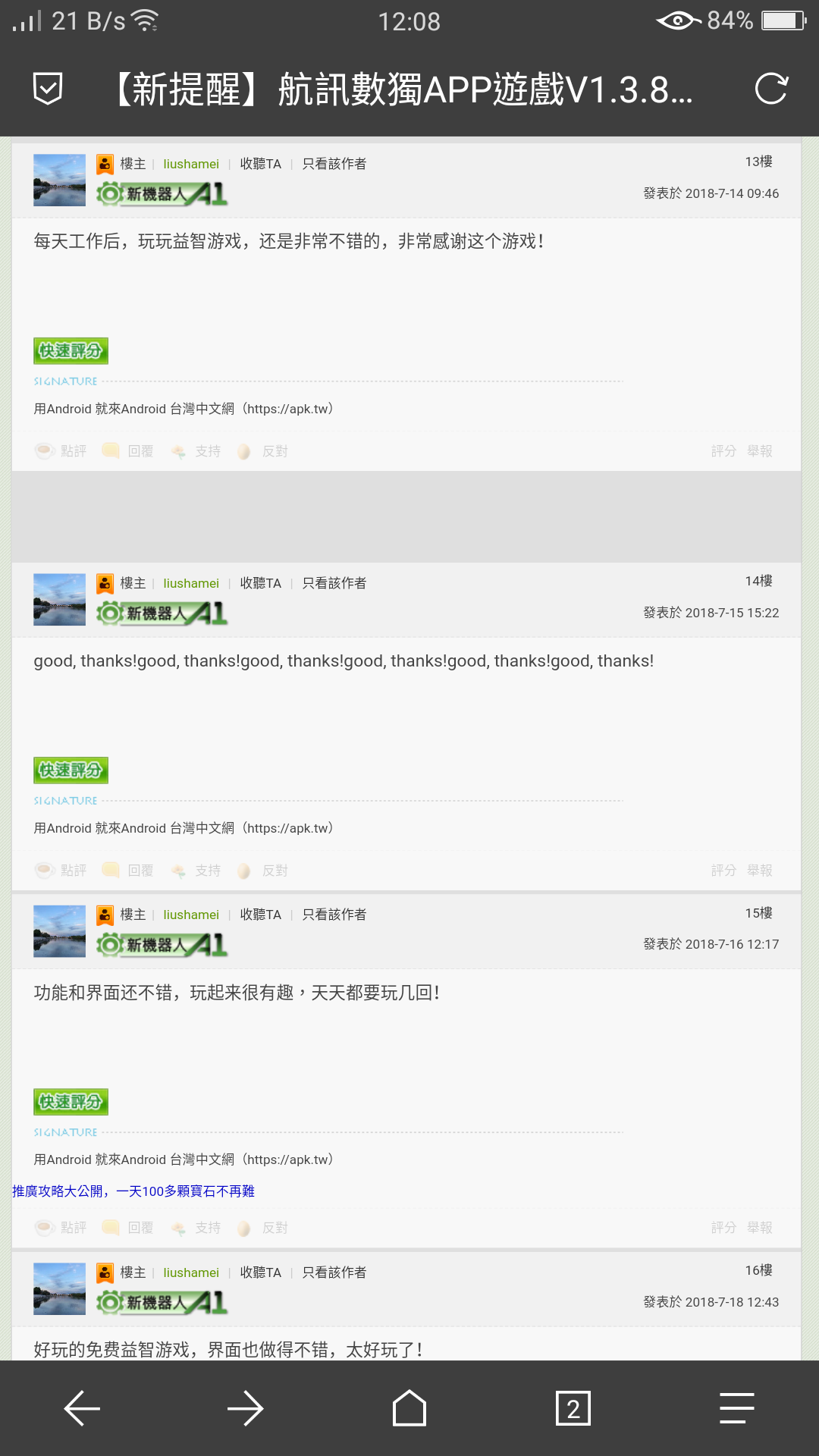Open the 推廣攻略大公開 promo link
This screenshot has height=1456, width=819.
pyautogui.click(x=133, y=1191)
